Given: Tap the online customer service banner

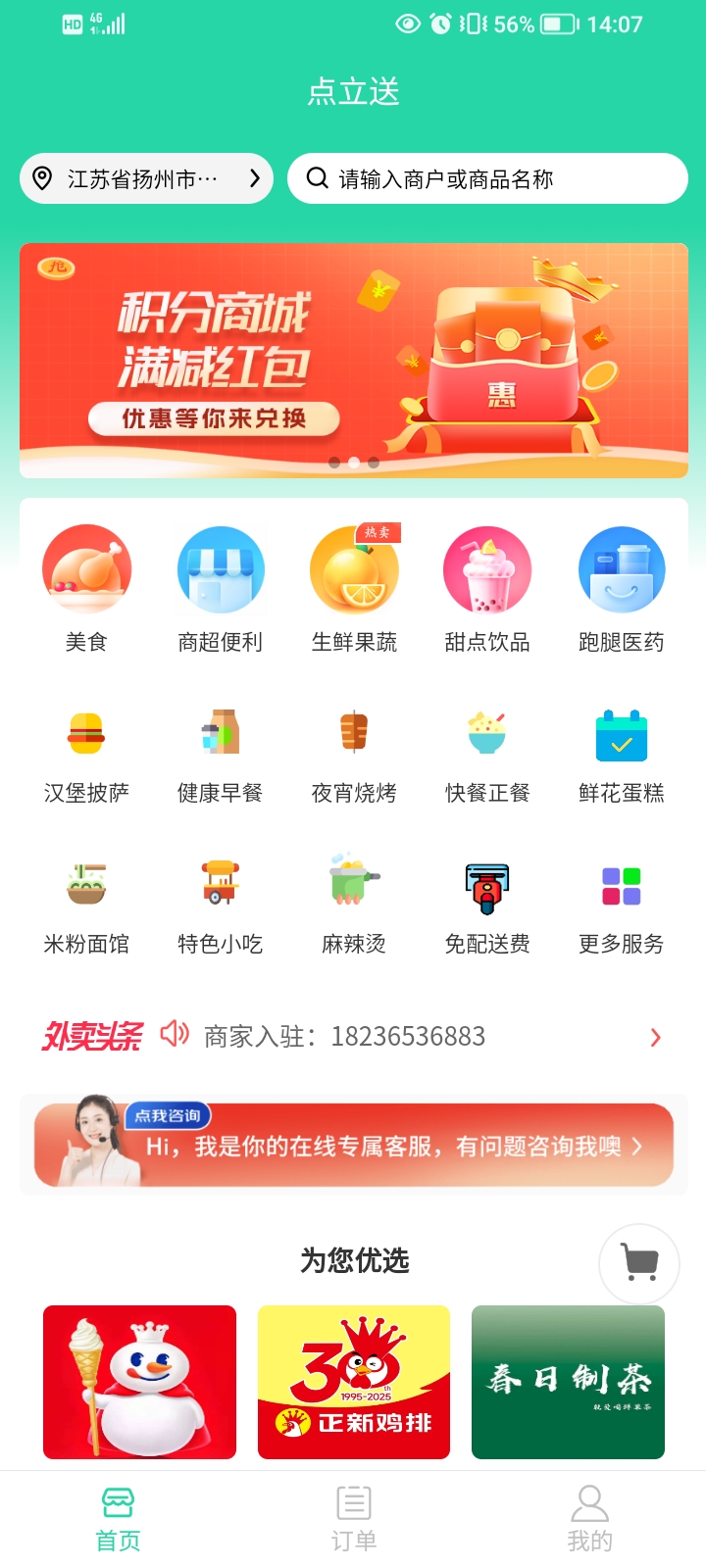Looking at the screenshot, I should point(353,1146).
